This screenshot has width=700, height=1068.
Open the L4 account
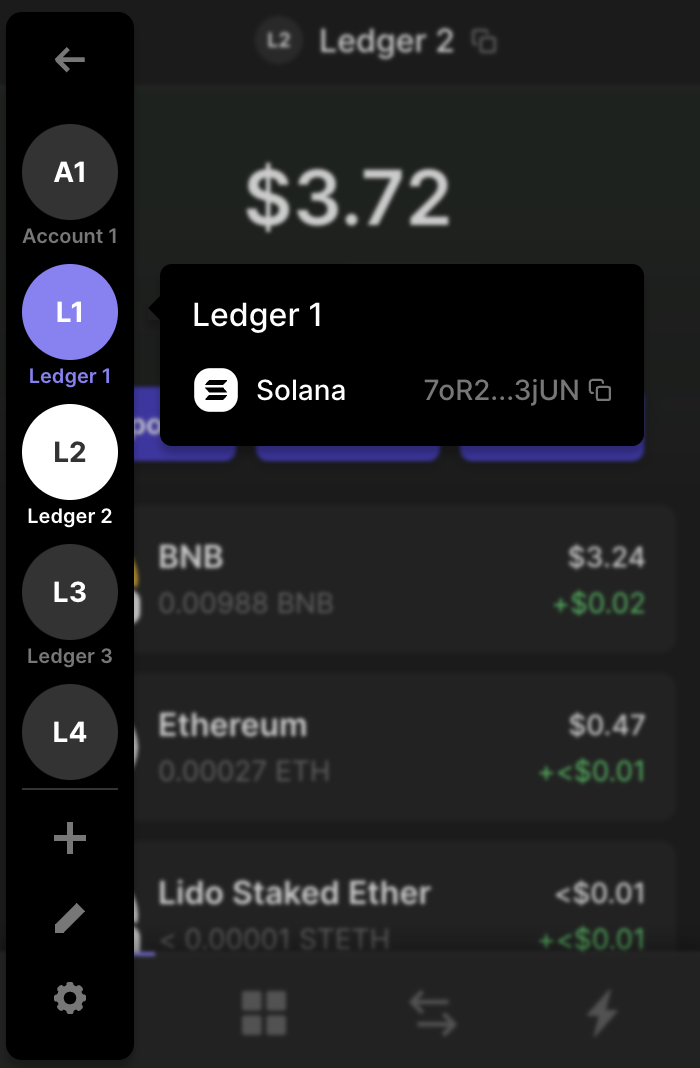[x=70, y=732]
